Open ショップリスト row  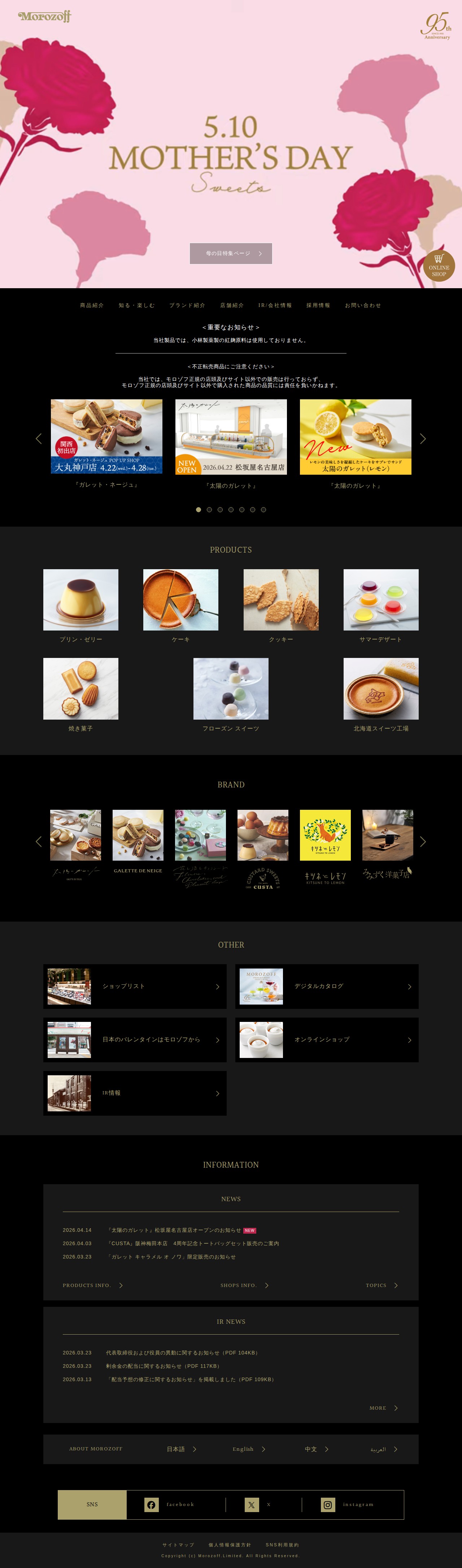pos(135,986)
